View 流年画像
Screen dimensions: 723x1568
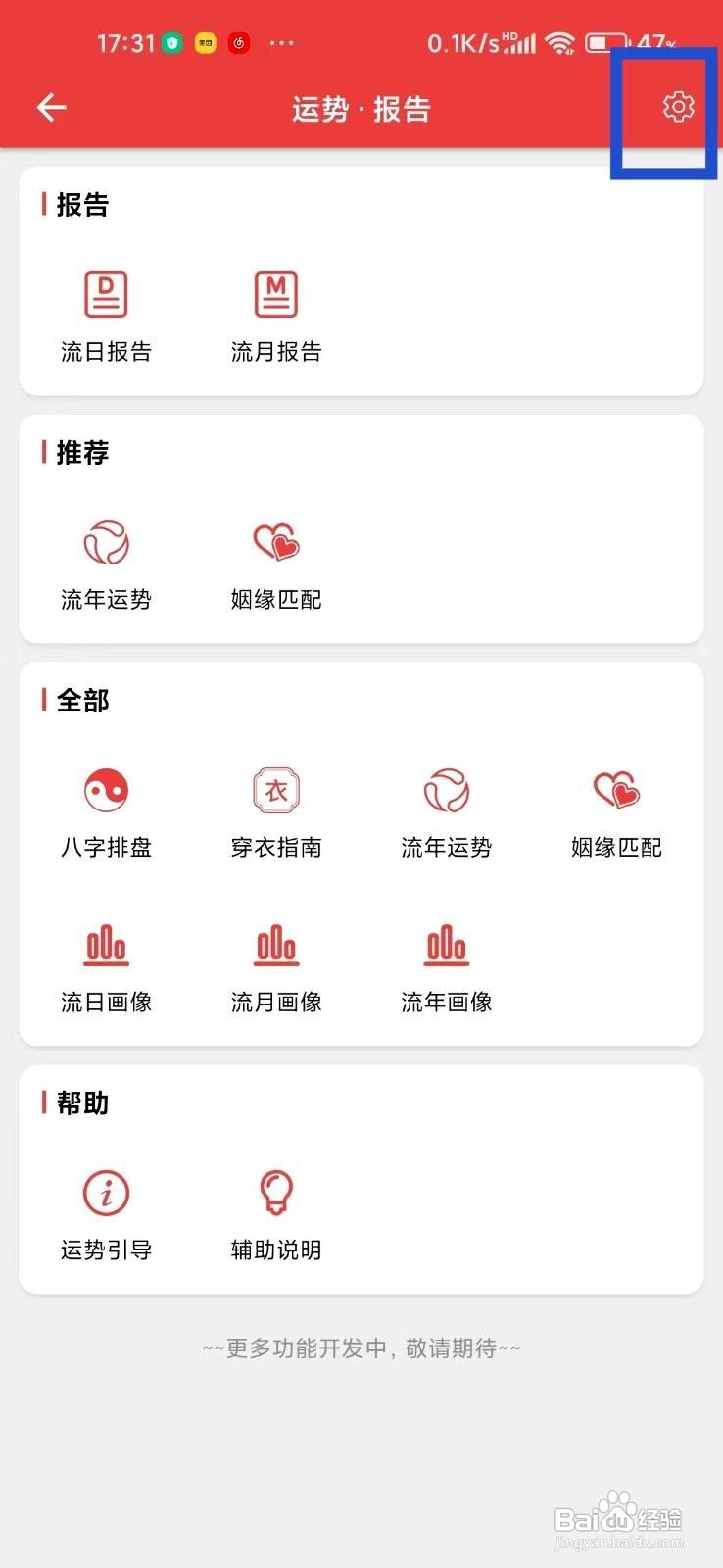click(446, 968)
